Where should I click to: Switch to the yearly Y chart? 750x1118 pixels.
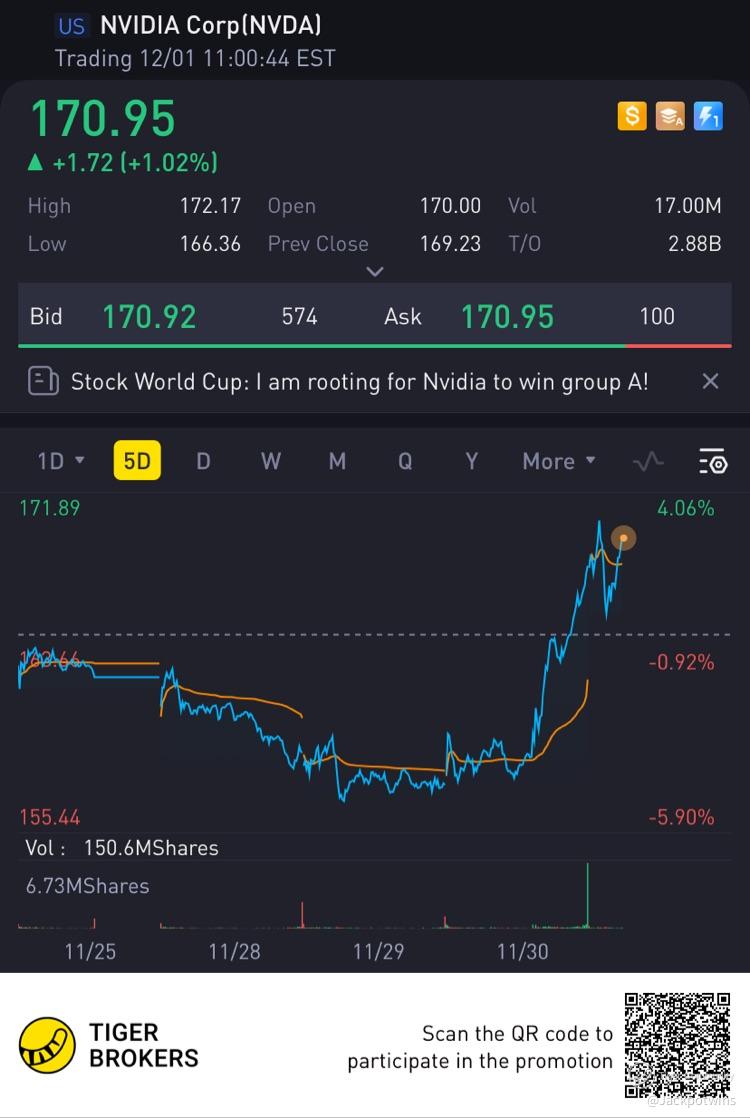coord(471,461)
